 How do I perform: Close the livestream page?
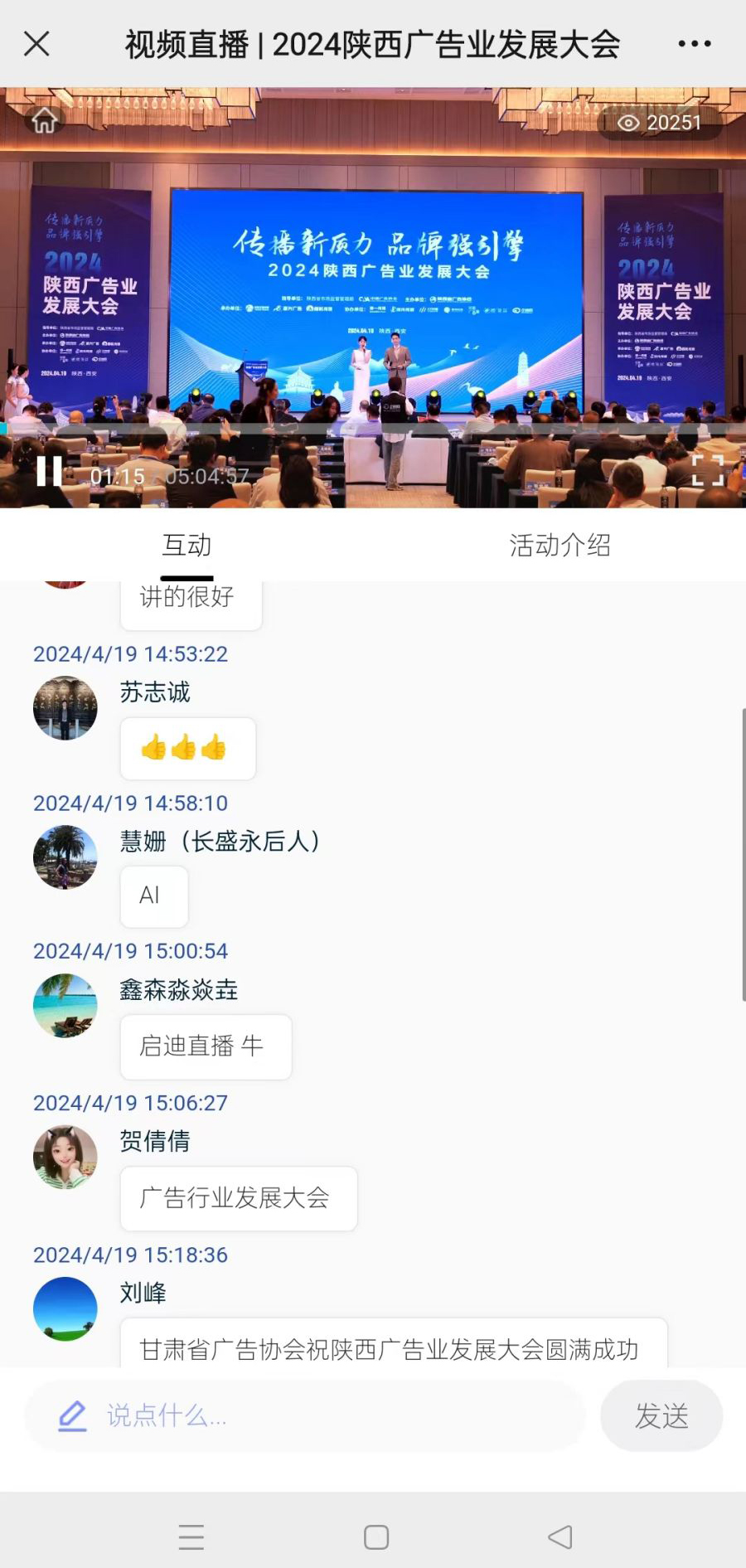point(36,44)
